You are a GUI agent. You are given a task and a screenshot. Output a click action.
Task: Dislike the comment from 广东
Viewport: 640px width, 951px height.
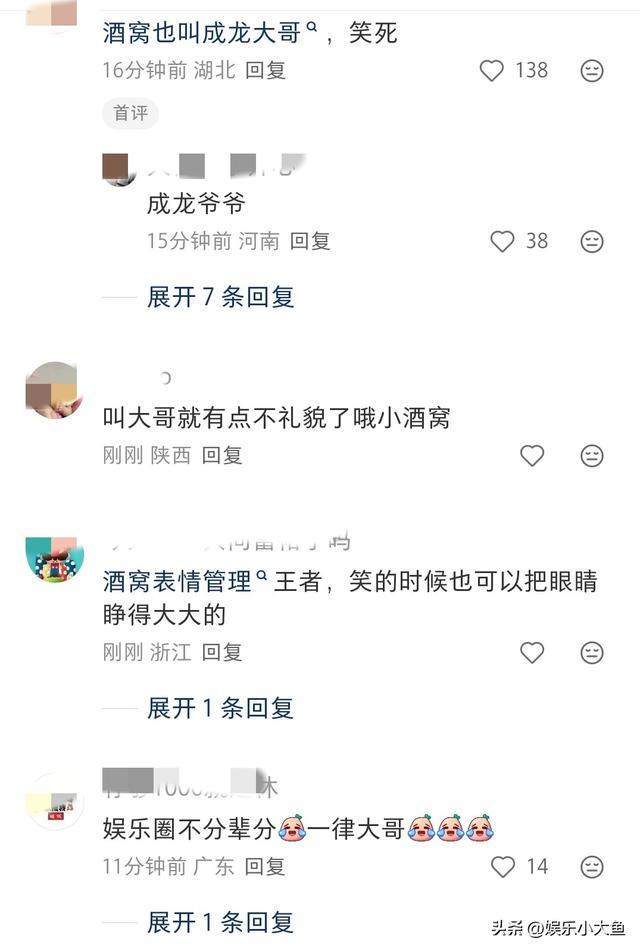pos(592,866)
